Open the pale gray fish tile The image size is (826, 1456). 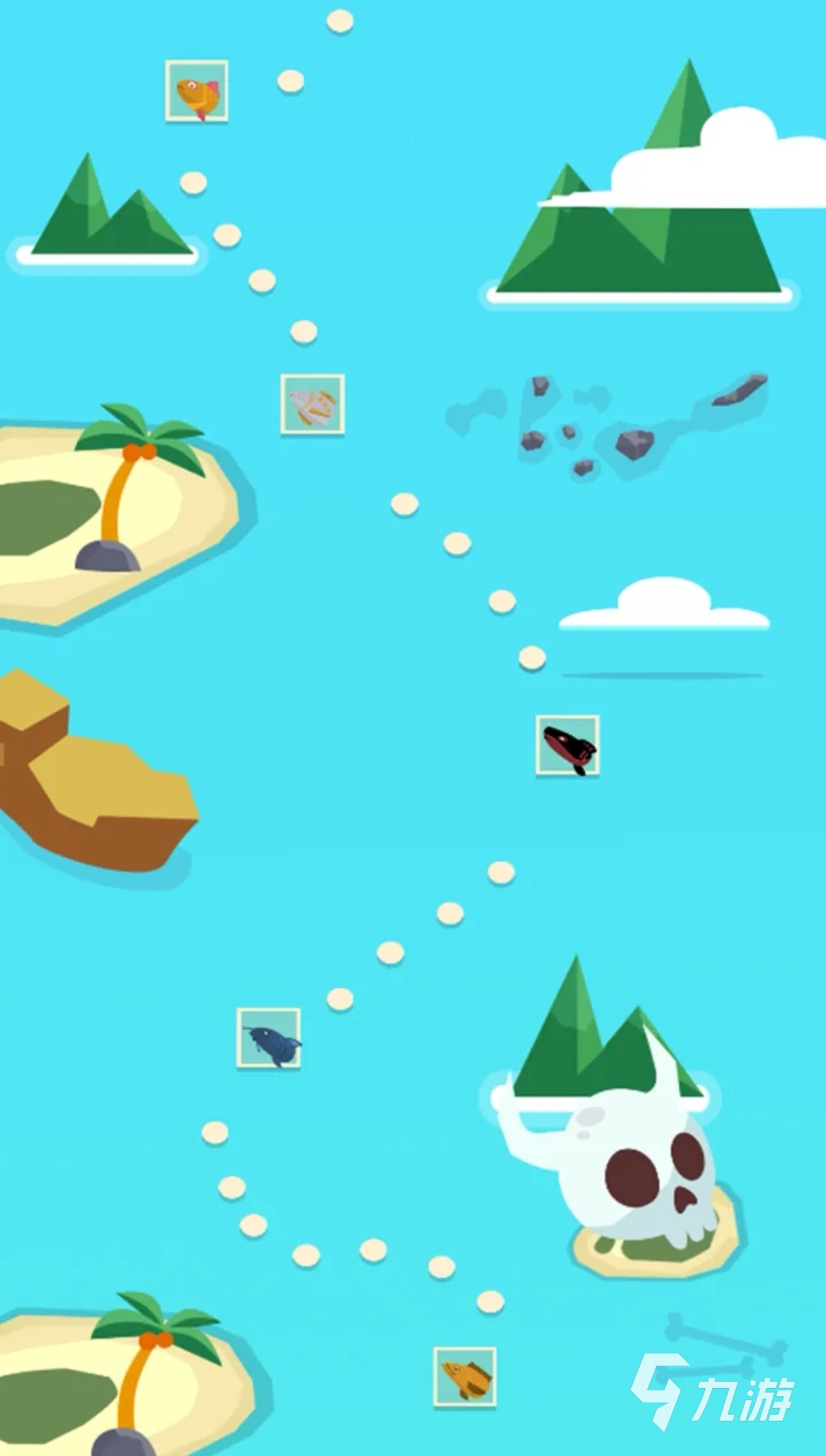coord(312,404)
